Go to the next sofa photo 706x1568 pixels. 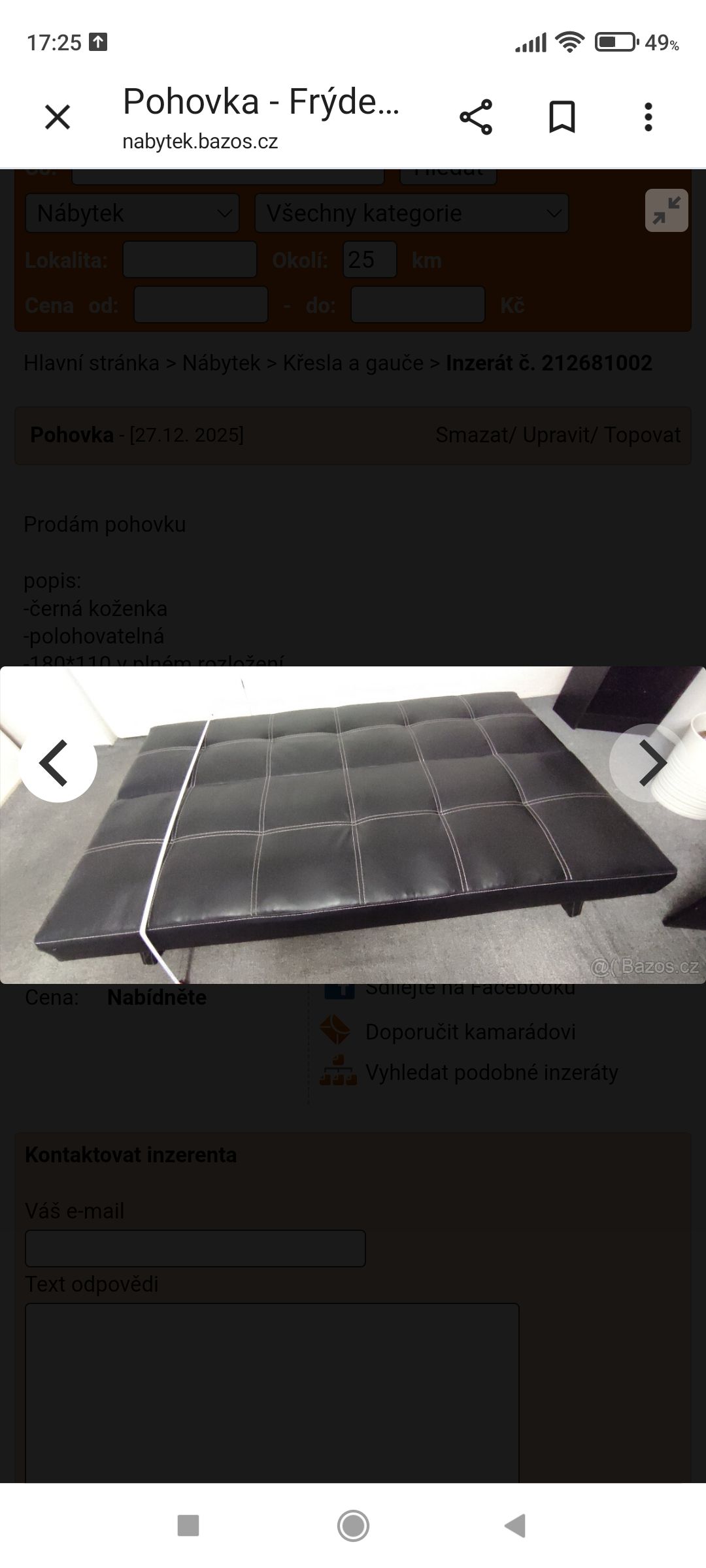[648, 763]
